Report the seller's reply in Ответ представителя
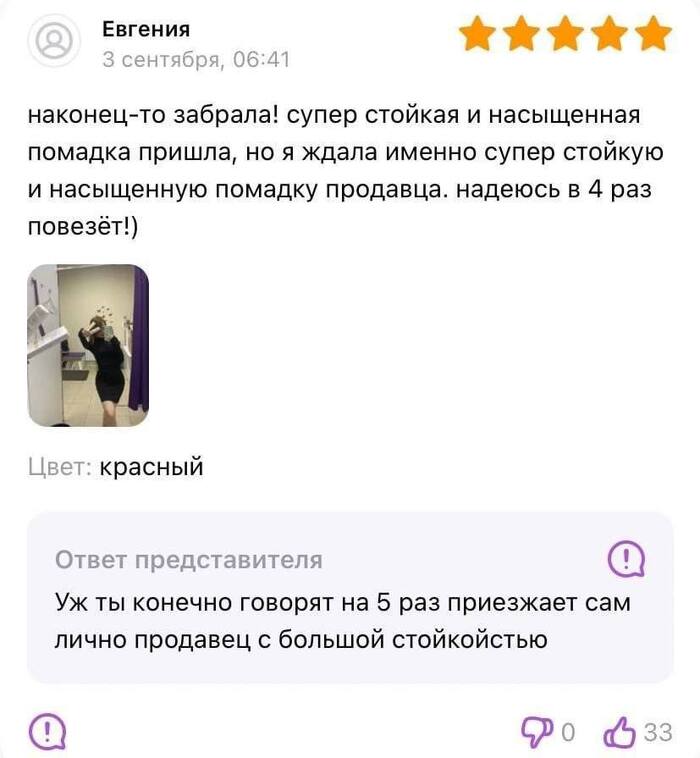The height and width of the screenshot is (758, 700). coord(626,559)
